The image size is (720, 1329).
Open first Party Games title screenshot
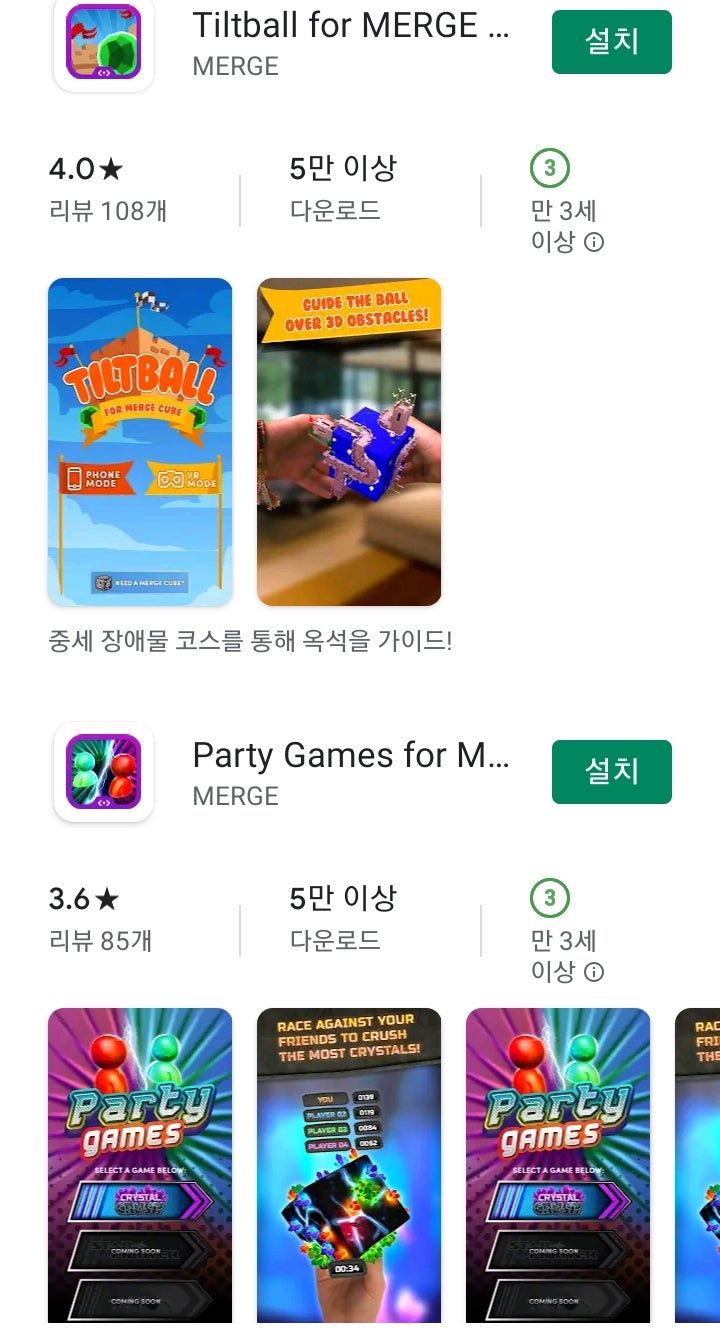click(x=140, y=1168)
